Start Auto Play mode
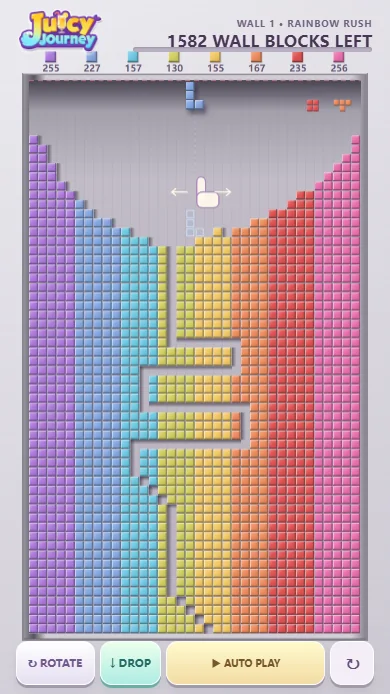The width and height of the screenshot is (390, 694). (245, 663)
